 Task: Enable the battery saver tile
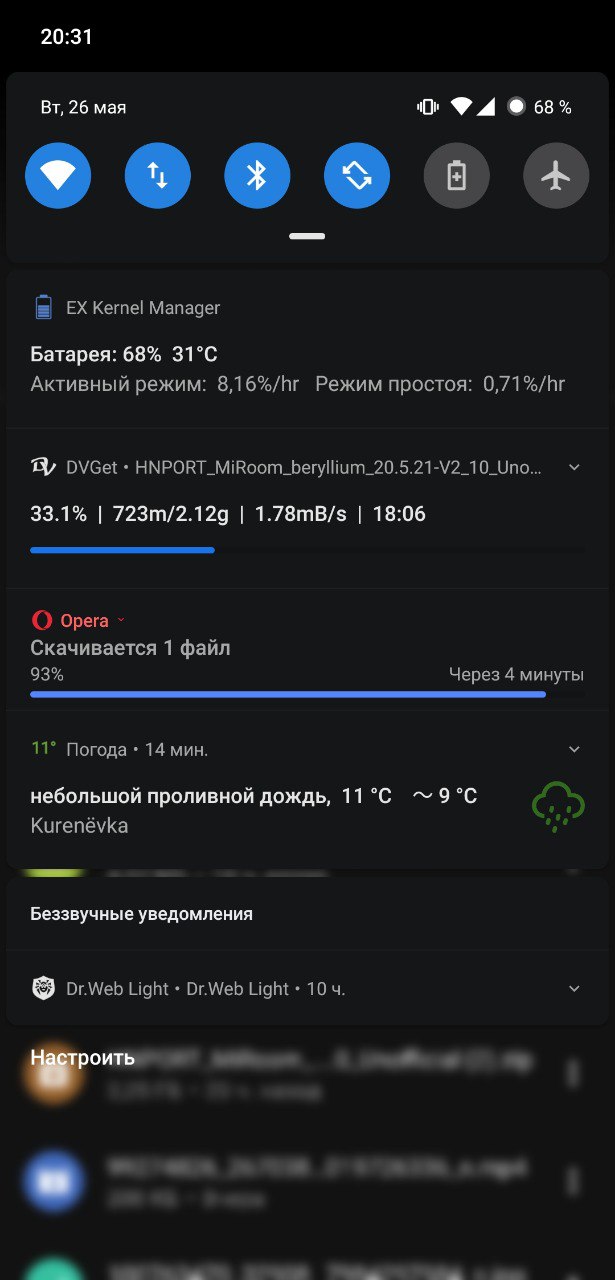[x=456, y=176]
